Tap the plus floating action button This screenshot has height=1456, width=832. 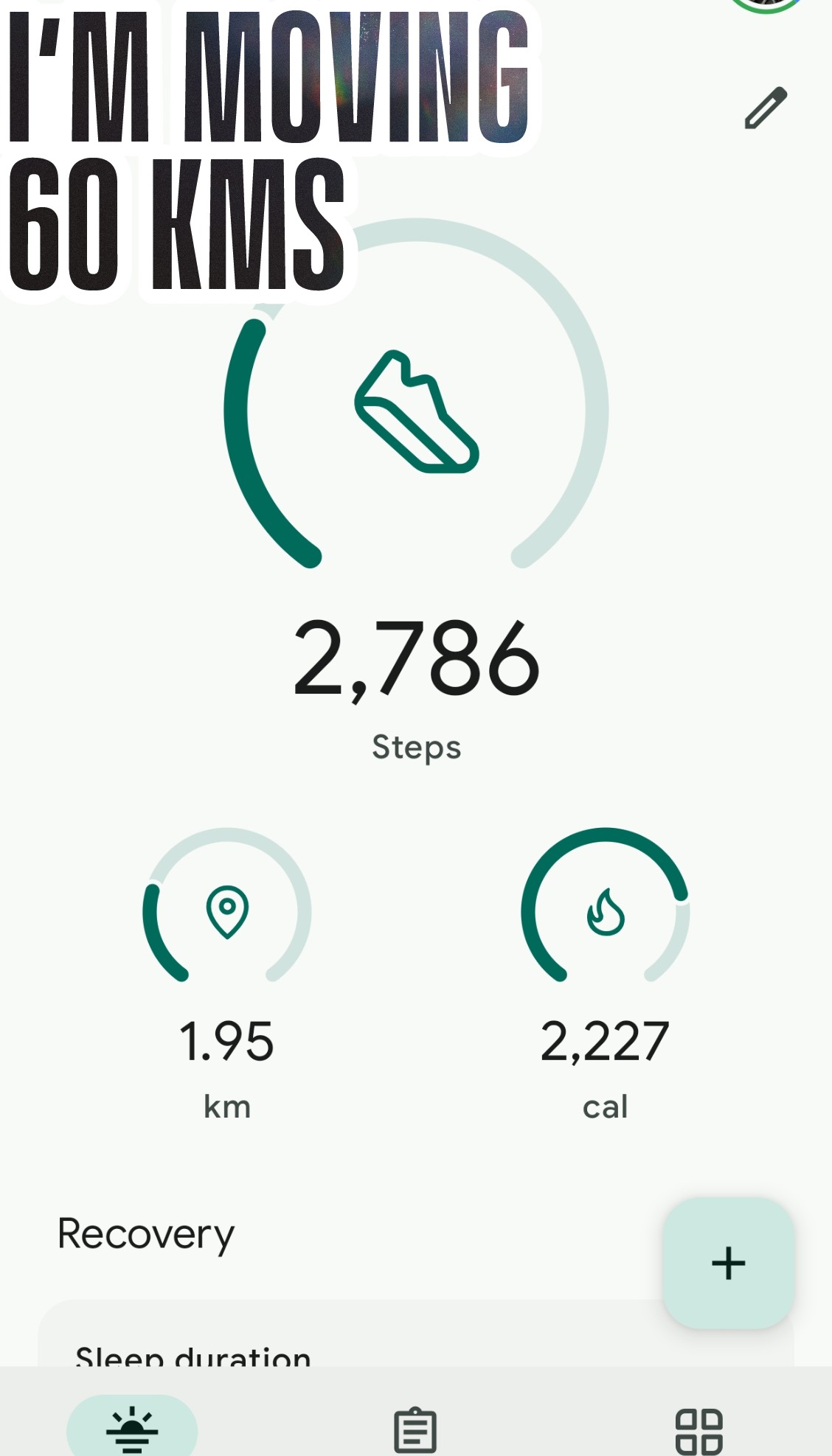(x=729, y=1263)
